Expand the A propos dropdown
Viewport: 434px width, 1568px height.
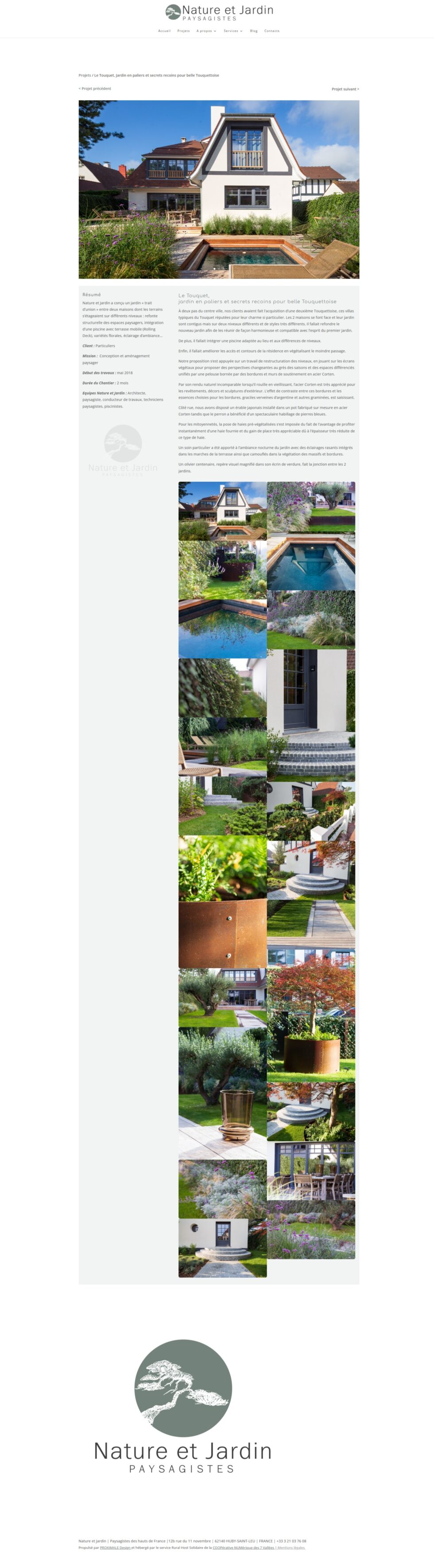(x=206, y=31)
